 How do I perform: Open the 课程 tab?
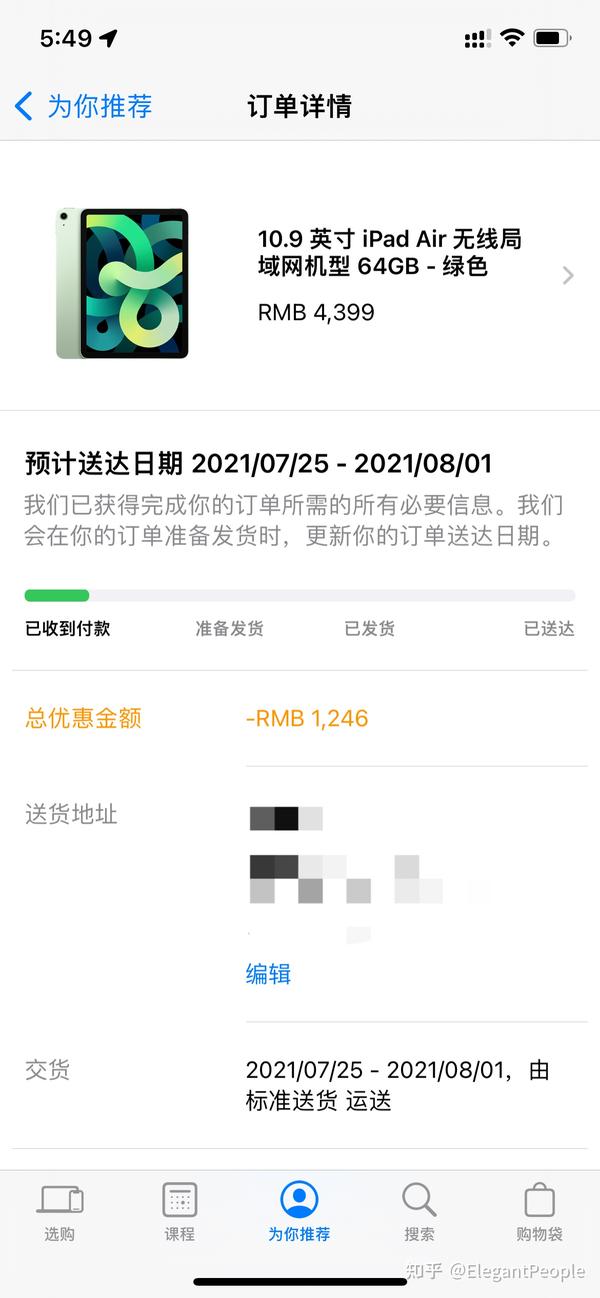(x=180, y=1212)
